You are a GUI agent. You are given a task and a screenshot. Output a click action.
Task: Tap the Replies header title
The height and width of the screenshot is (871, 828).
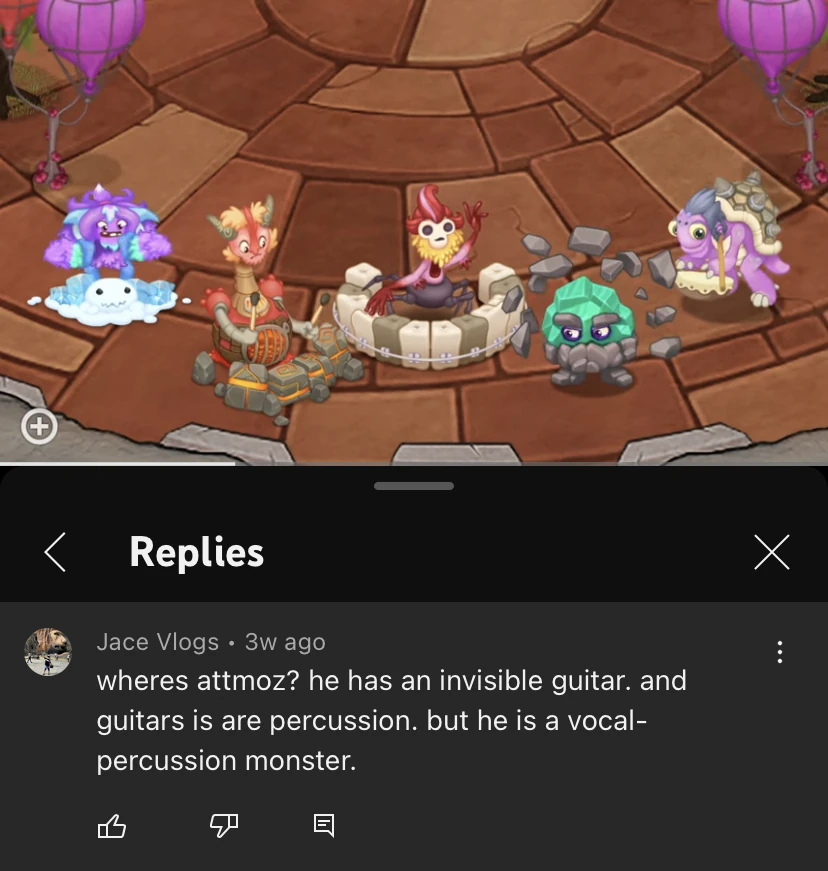click(196, 551)
